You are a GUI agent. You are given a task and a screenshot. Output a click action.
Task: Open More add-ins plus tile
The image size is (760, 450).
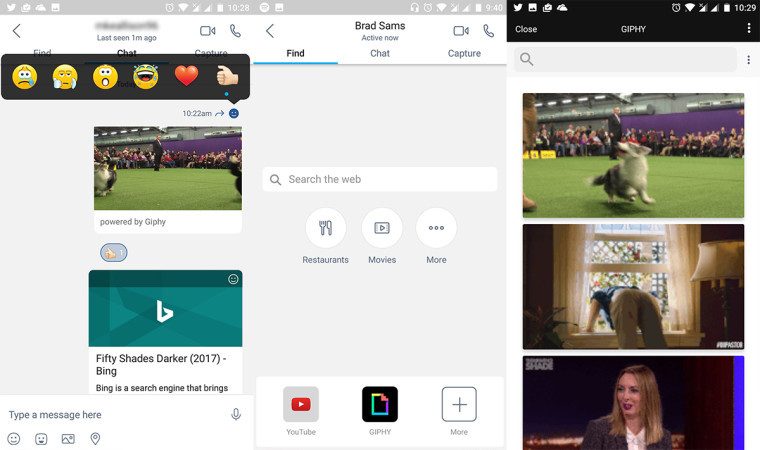[459, 404]
